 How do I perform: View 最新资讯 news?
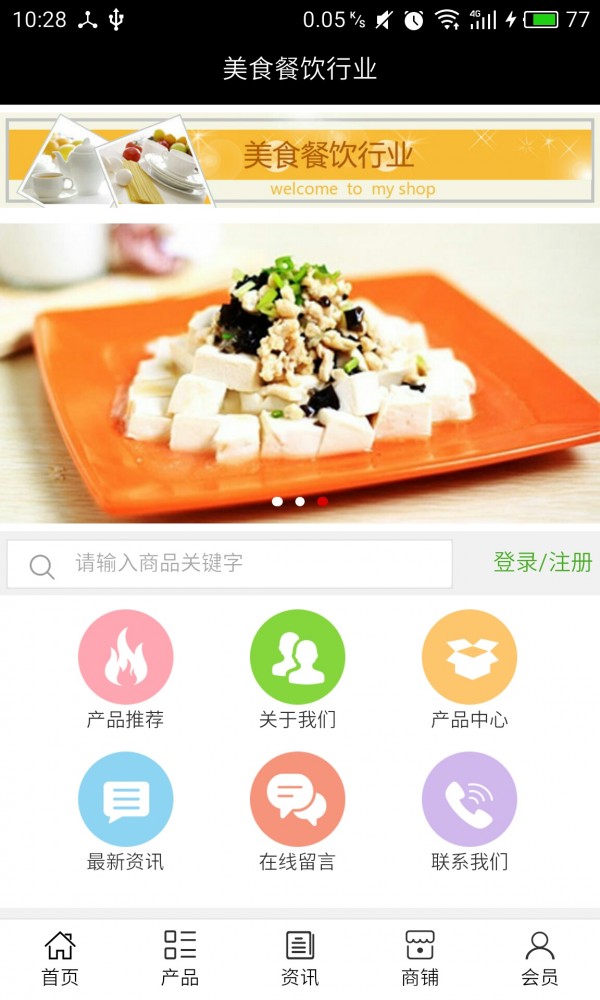(x=126, y=800)
